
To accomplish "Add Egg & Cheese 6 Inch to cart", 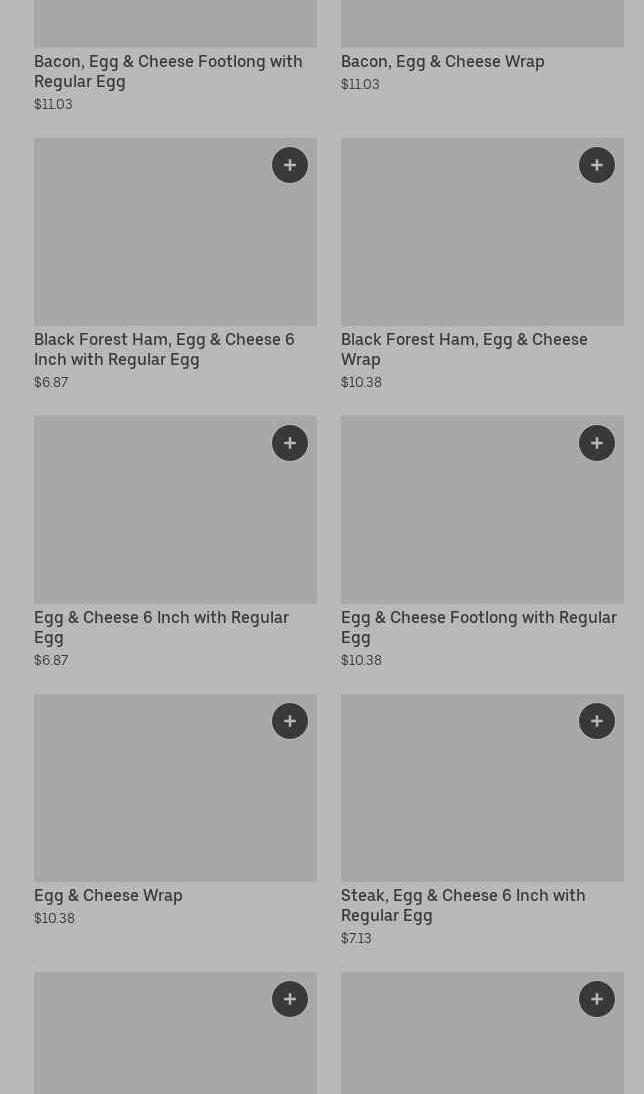I will (x=290, y=443).
